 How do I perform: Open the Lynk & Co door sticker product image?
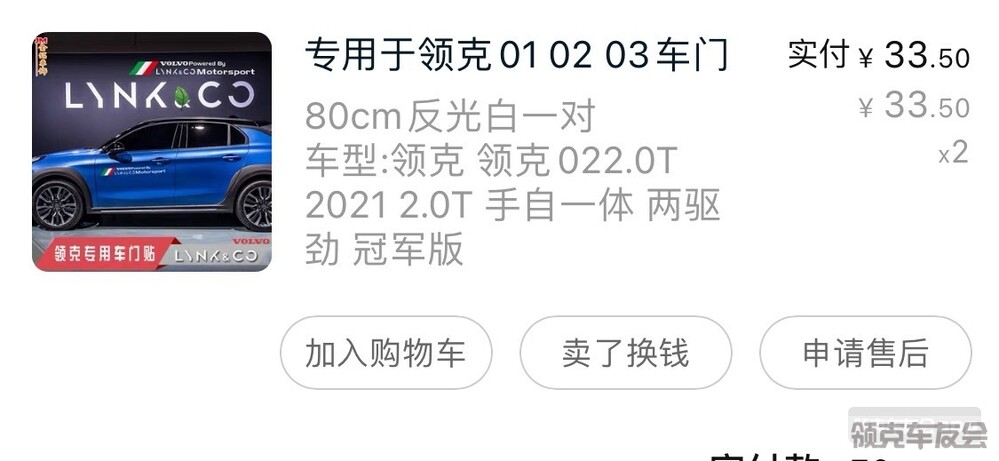(x=152, y=152)
